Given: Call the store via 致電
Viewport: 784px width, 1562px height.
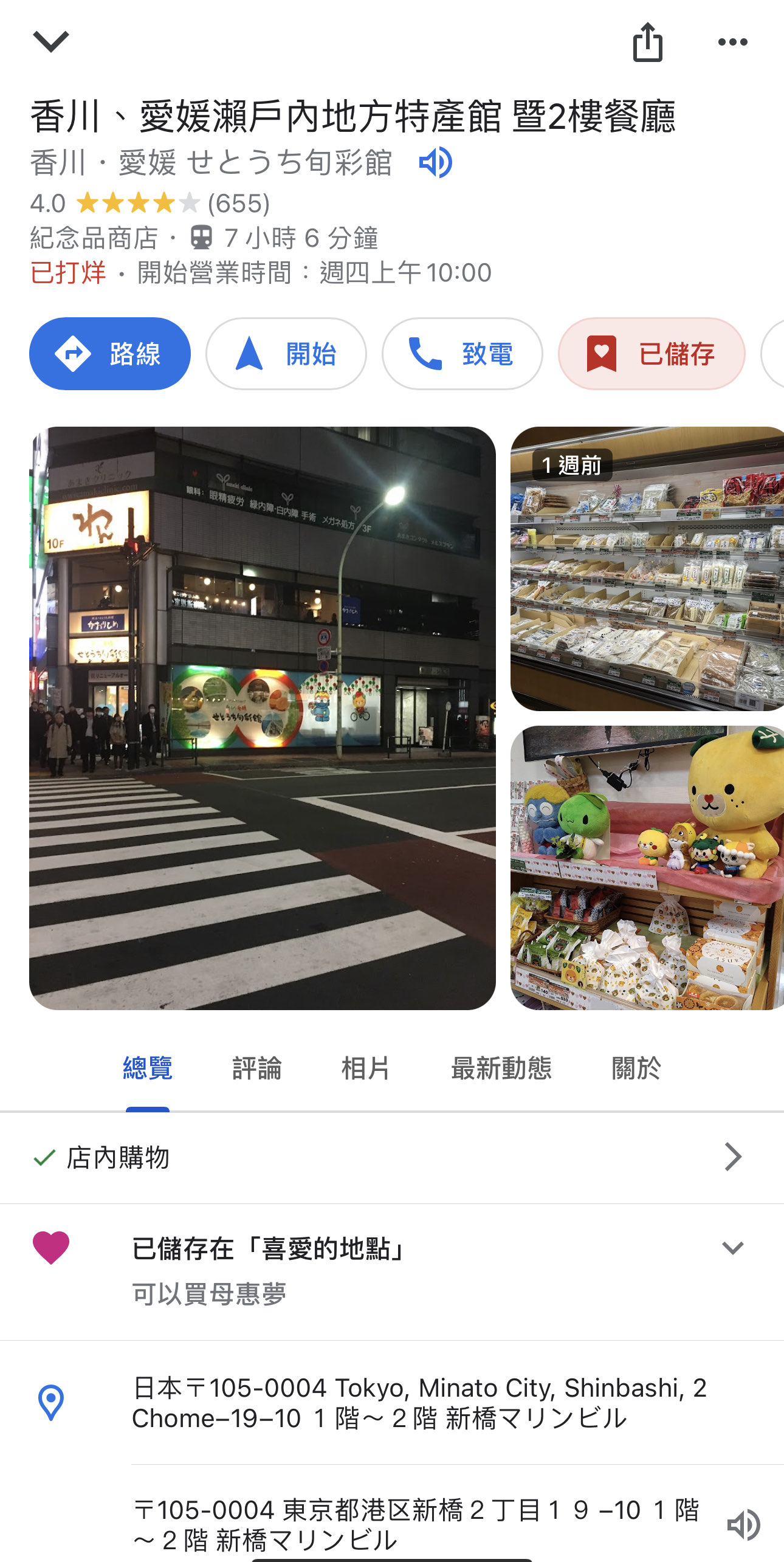Looking at the screenshot, I should click(462, 354).
